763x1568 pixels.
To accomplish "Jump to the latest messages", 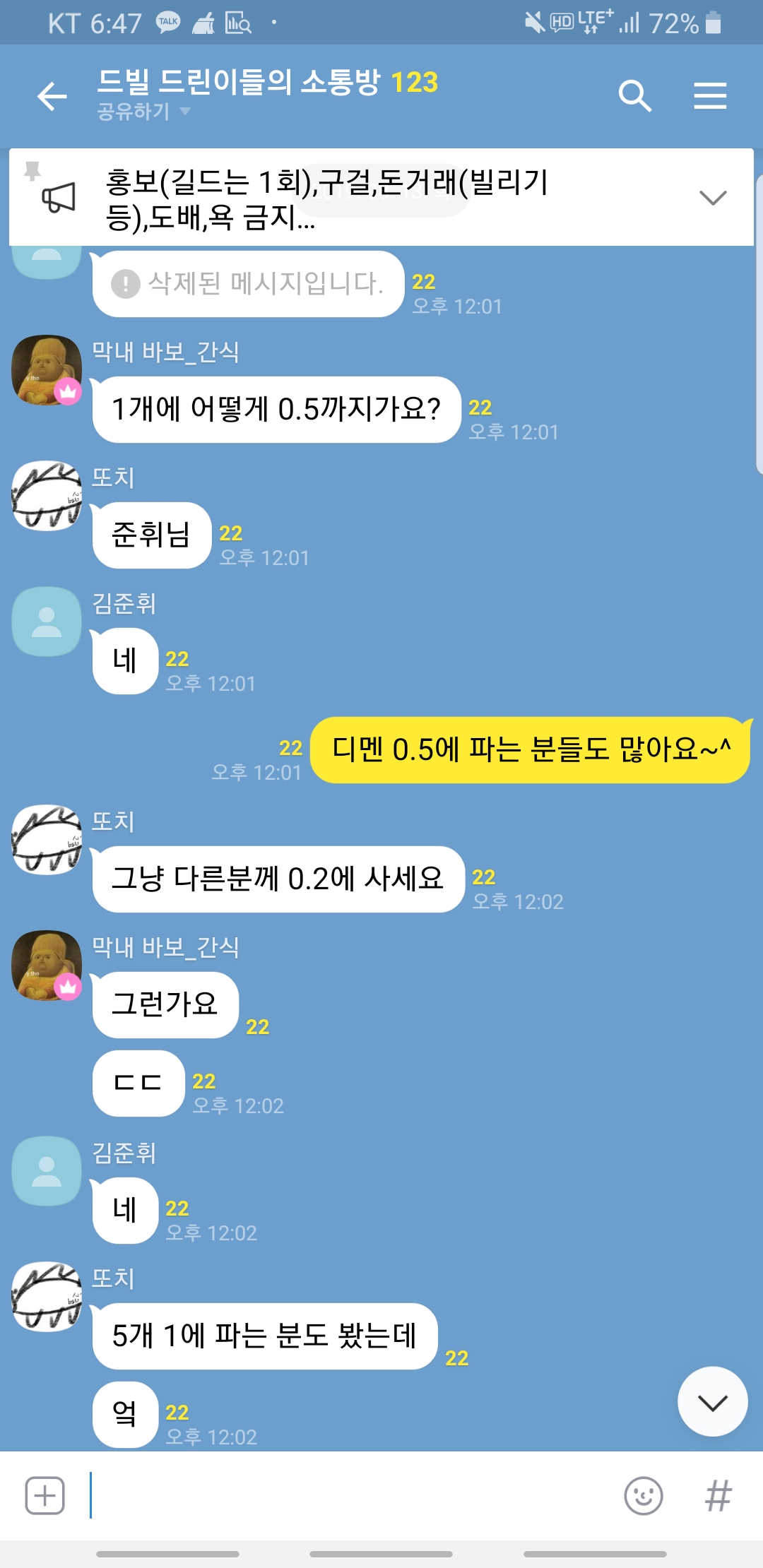I will coord(712,1402).
